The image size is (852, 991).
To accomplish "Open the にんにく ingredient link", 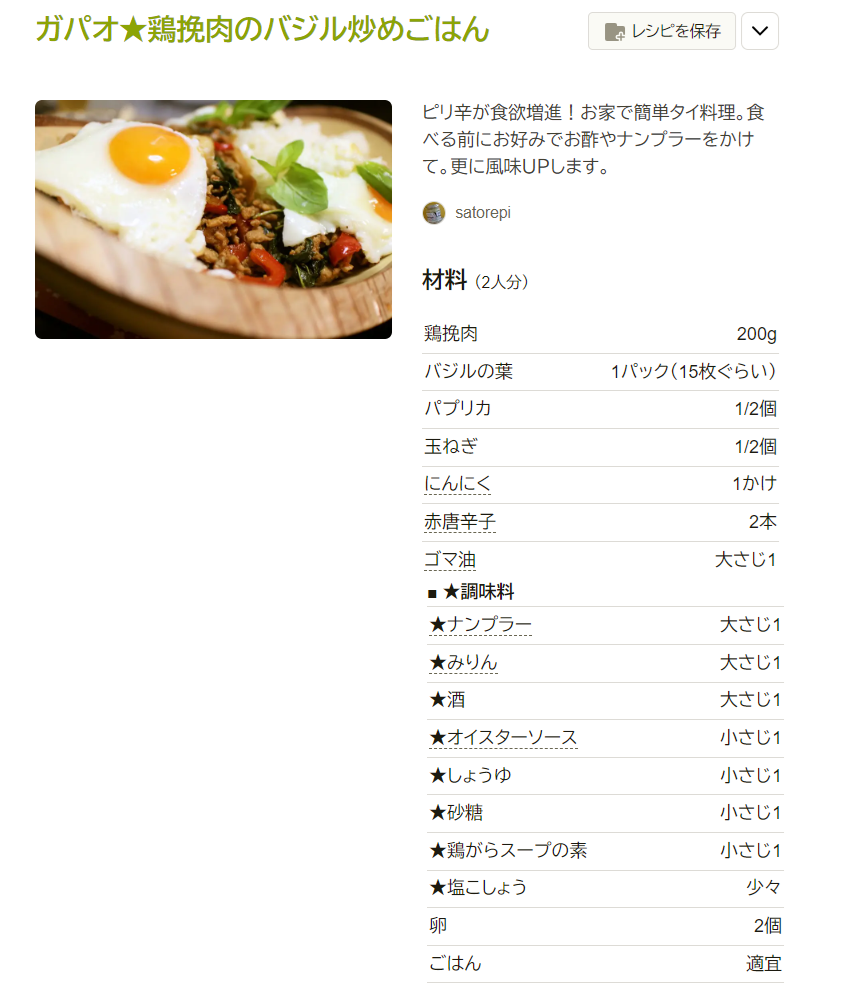I will (457, 484).
